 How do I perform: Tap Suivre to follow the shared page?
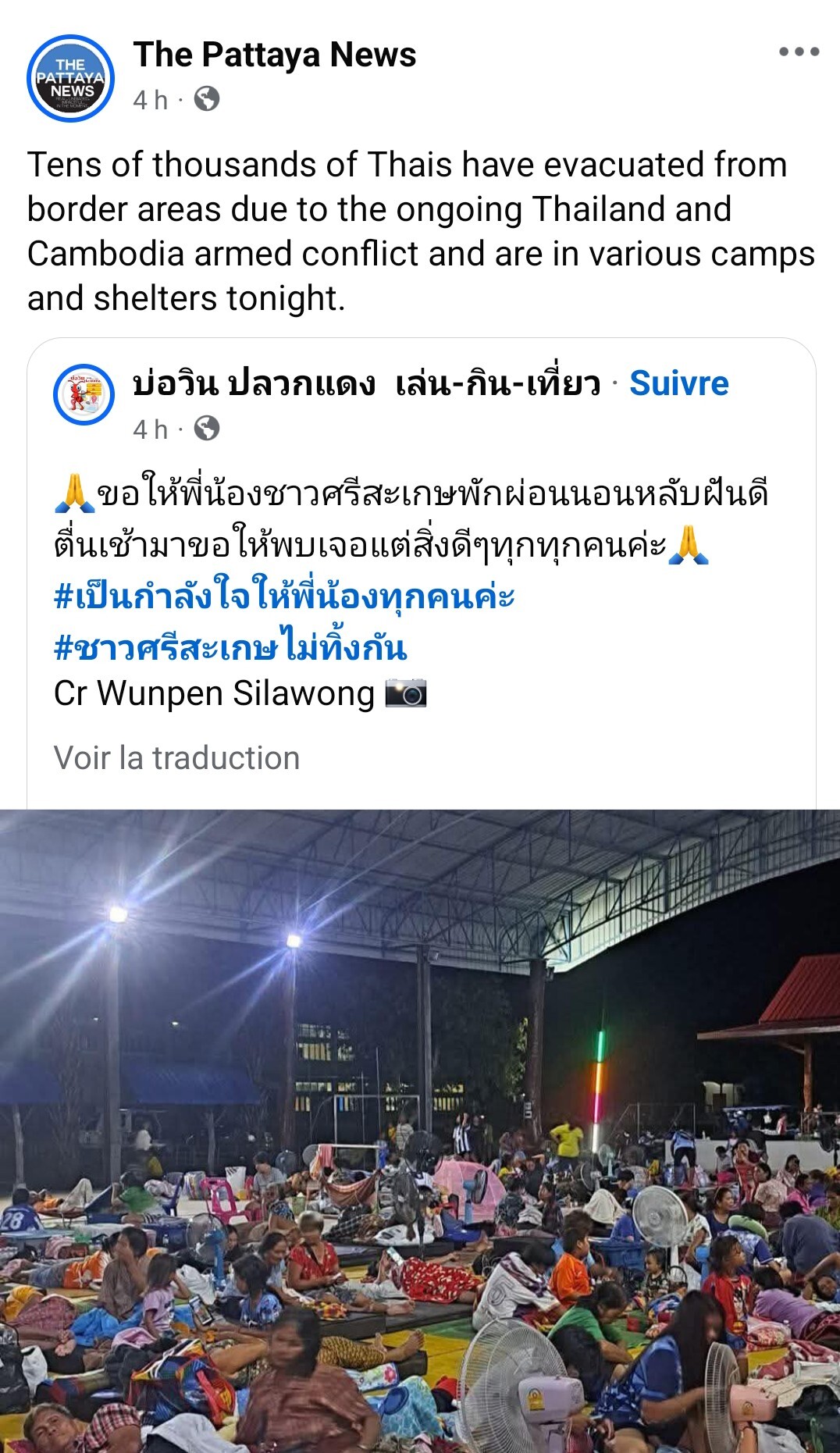pyautogui.click(x=678, y=383)
